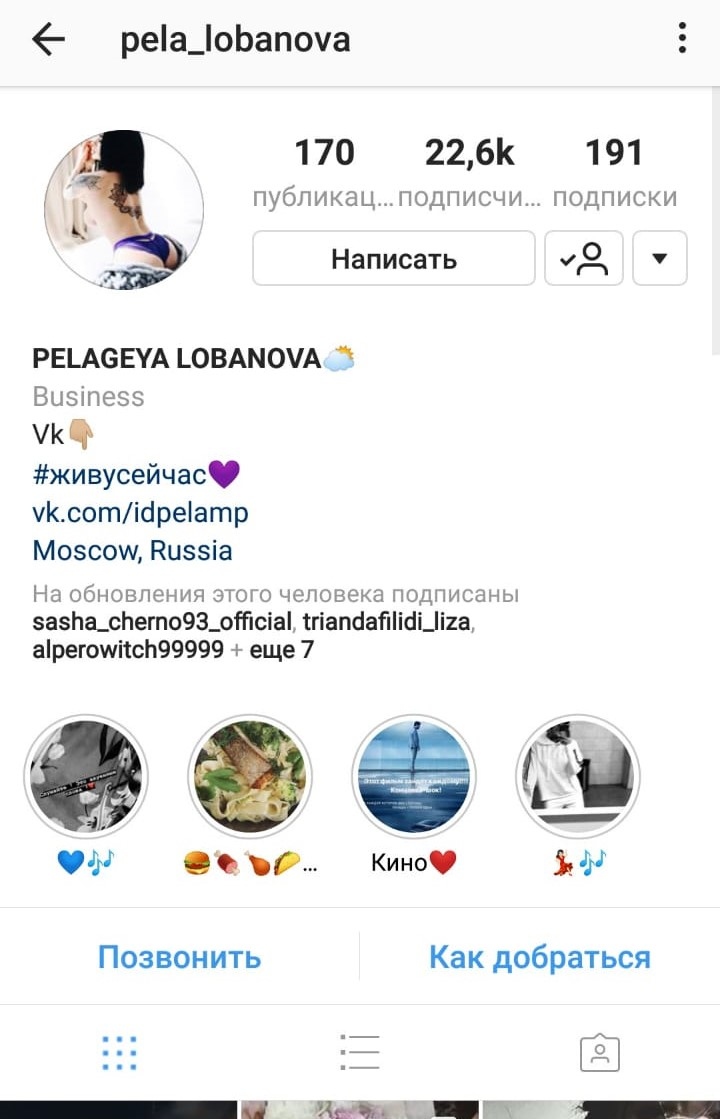Open follower sasha_cherno93_official's profile
This screenshot has height=1119, width=720.
(x=162, y=623)
